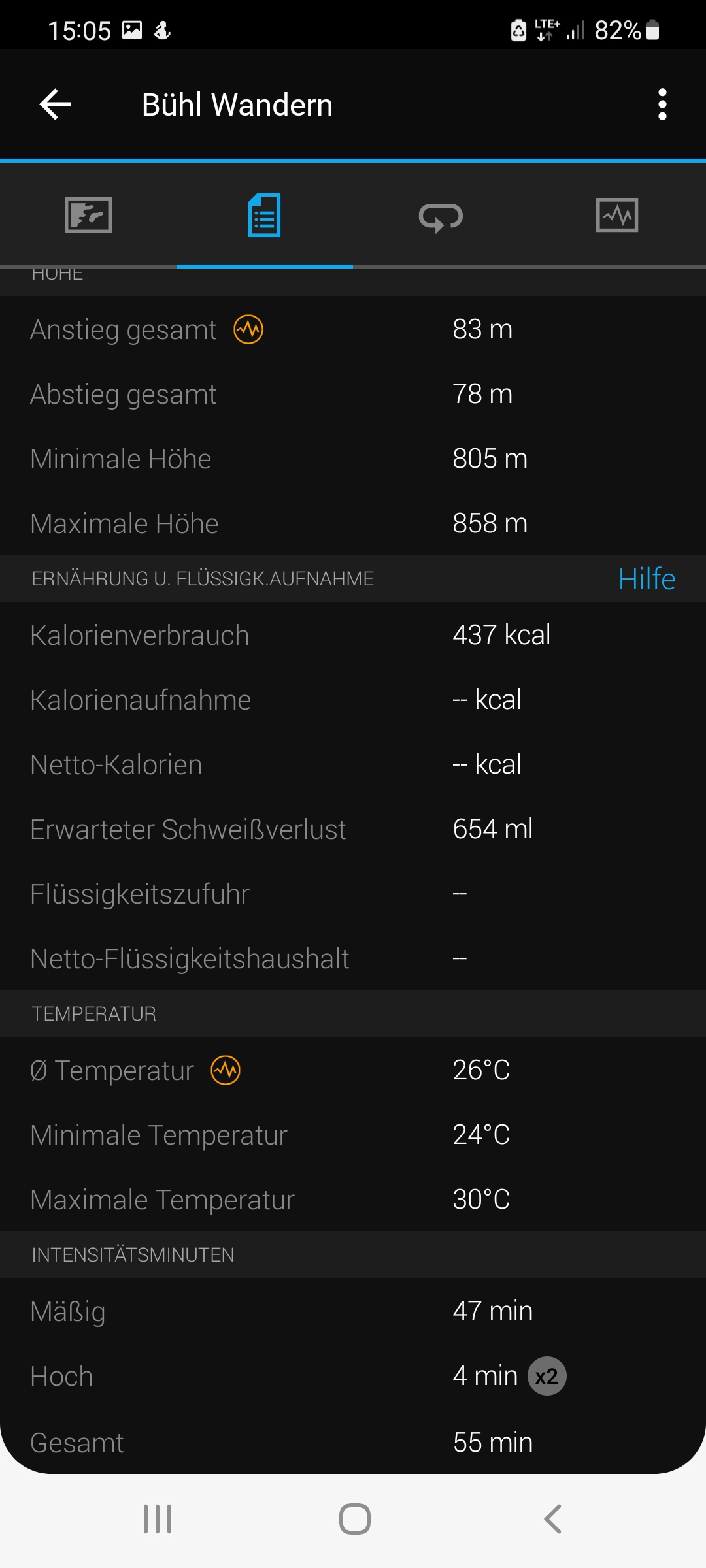Open the charts tab

tap(617, 215)
